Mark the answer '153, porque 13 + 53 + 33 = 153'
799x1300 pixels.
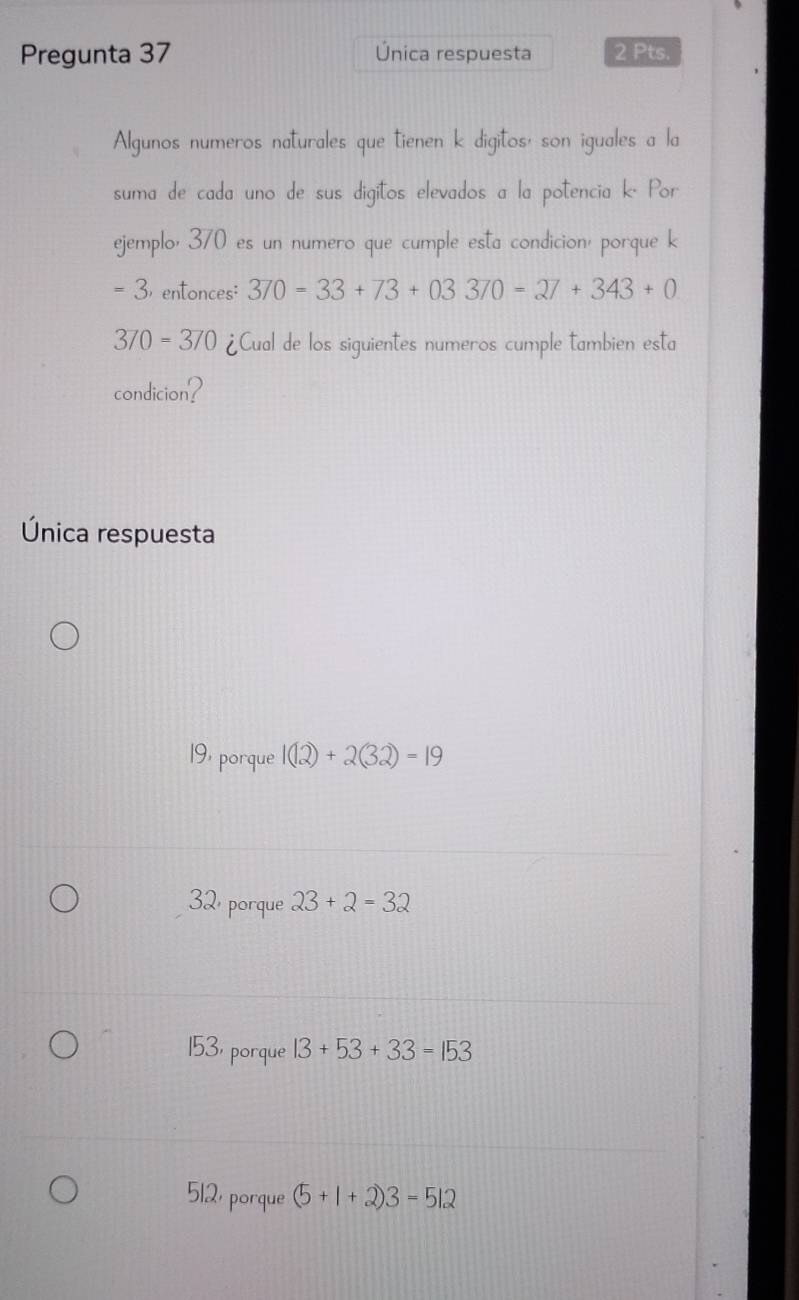point(65,1046)
